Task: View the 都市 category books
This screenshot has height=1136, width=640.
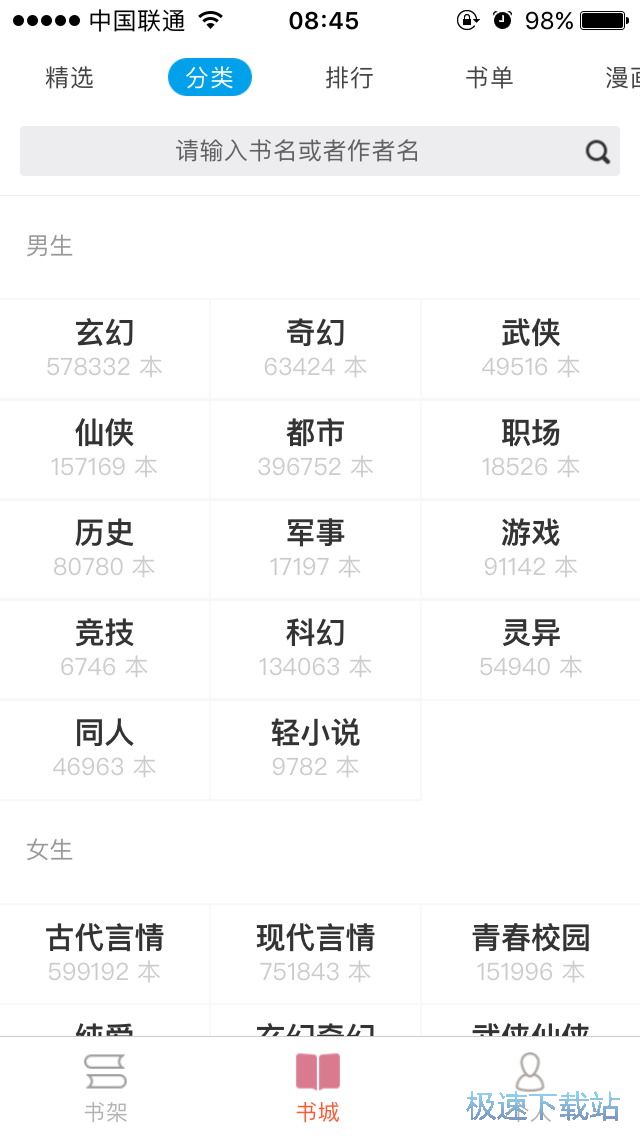Action: [315, 448]
